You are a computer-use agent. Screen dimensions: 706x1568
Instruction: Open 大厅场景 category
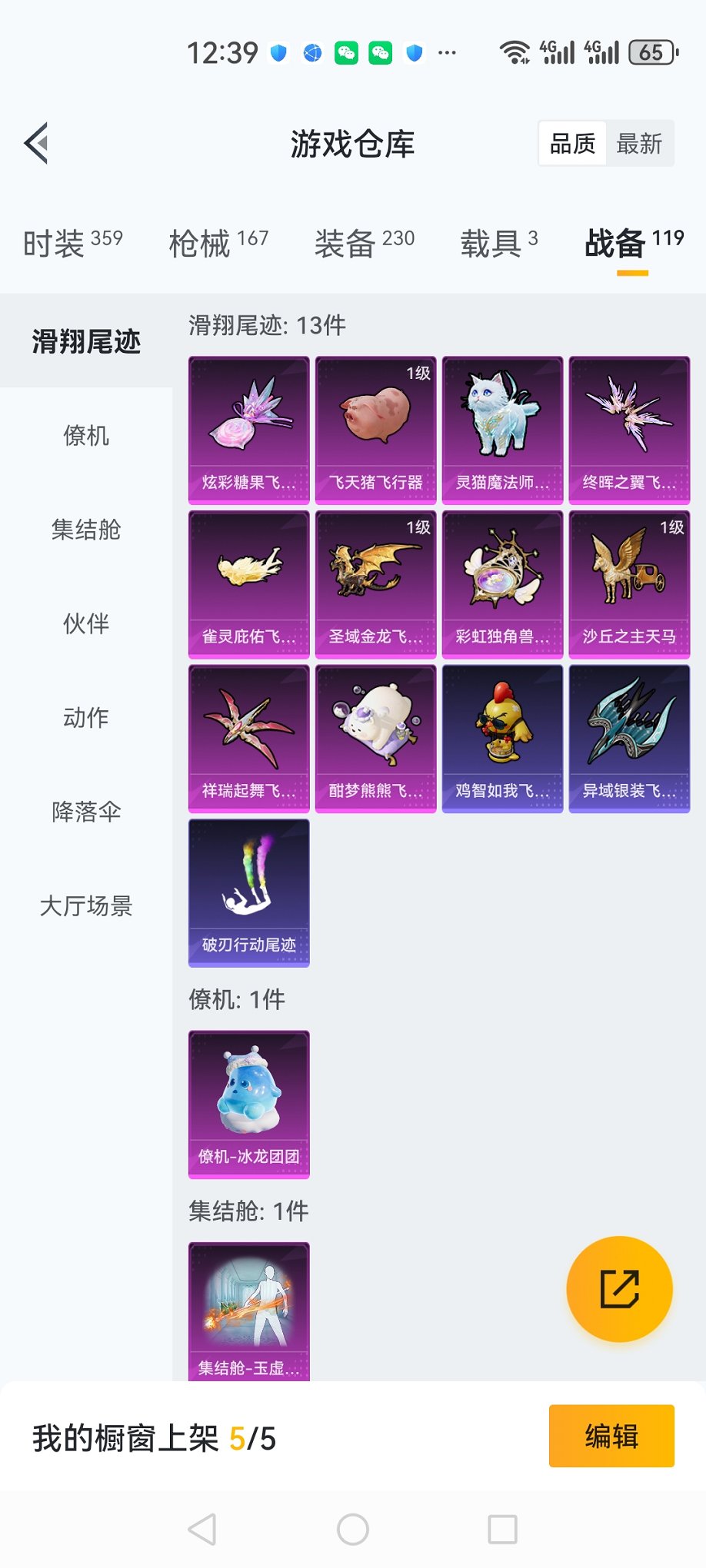click(86, 905)
